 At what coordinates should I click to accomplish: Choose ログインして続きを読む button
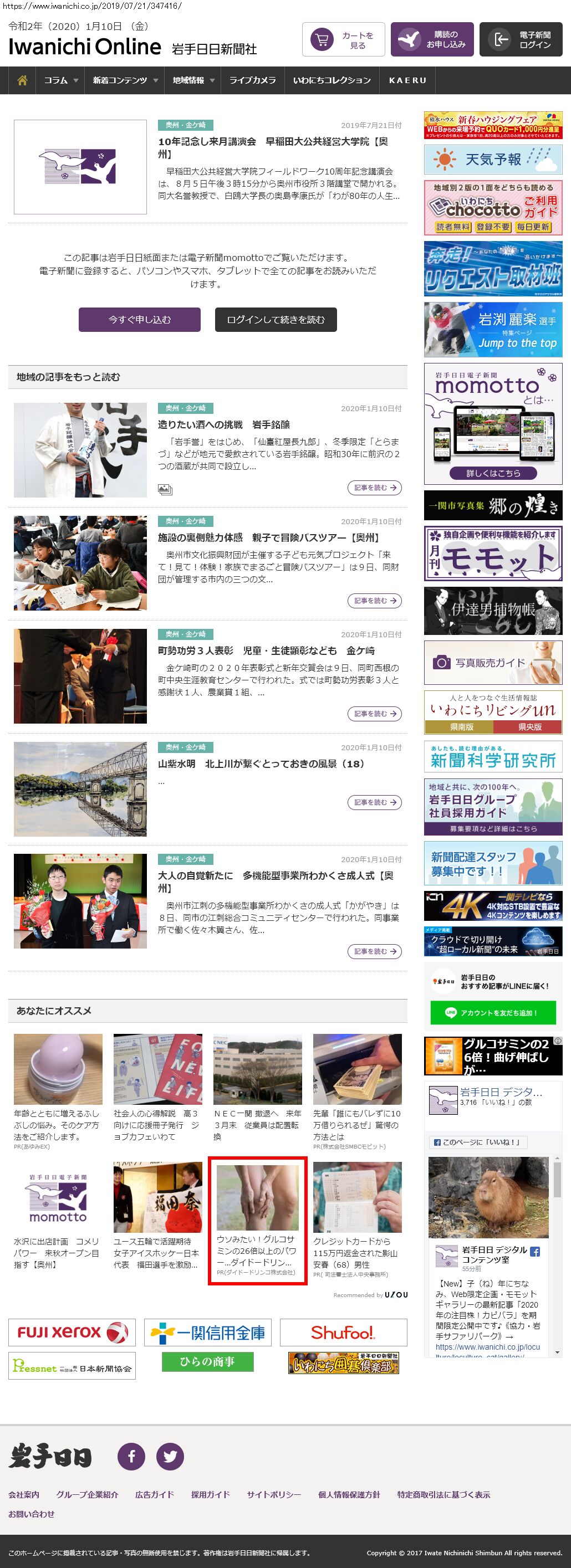click(276, 320)
